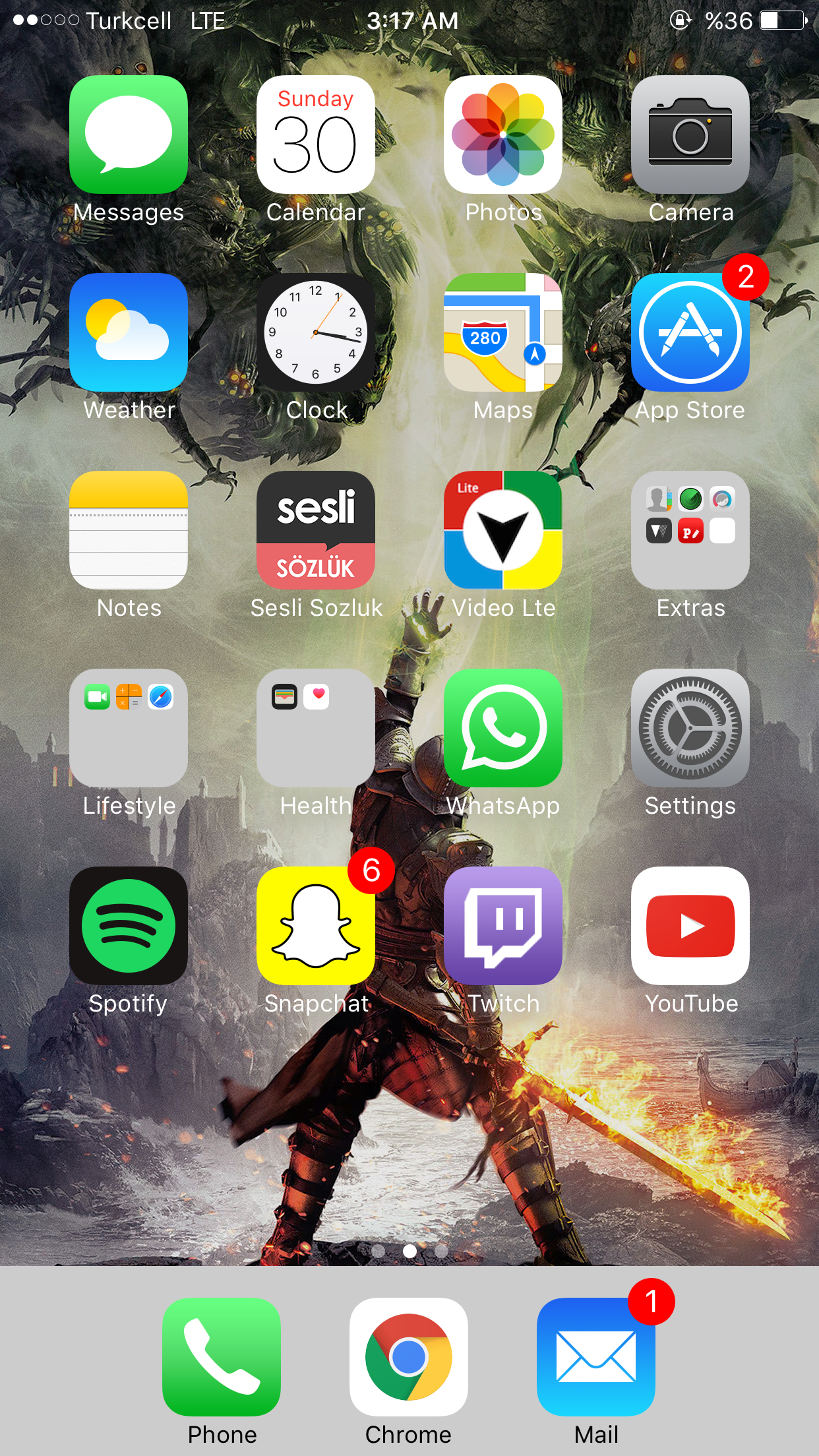
Task: Launch the Calendar app
Action: pos(316,135)
